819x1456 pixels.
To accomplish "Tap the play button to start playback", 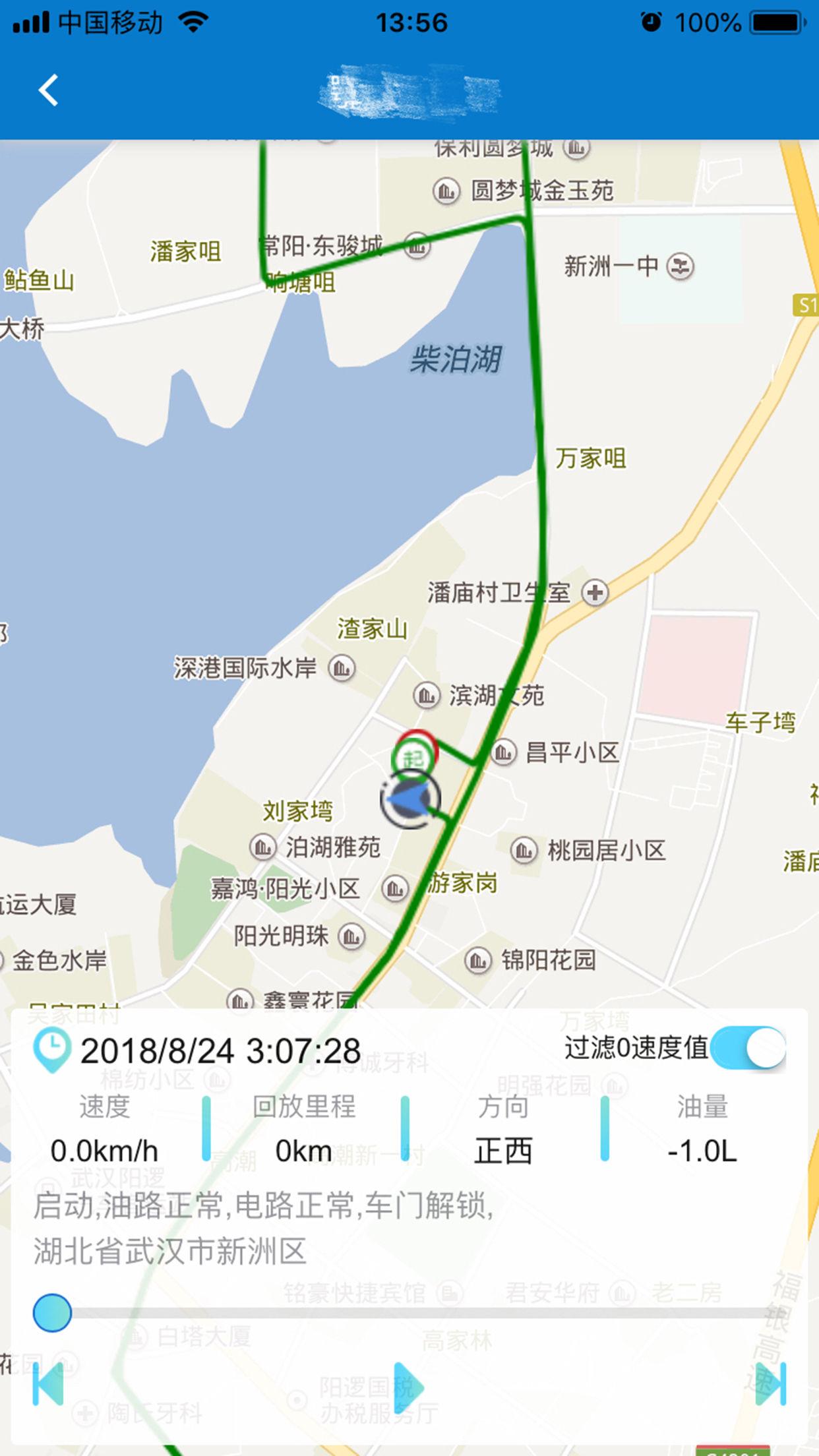I will 409,1388.
